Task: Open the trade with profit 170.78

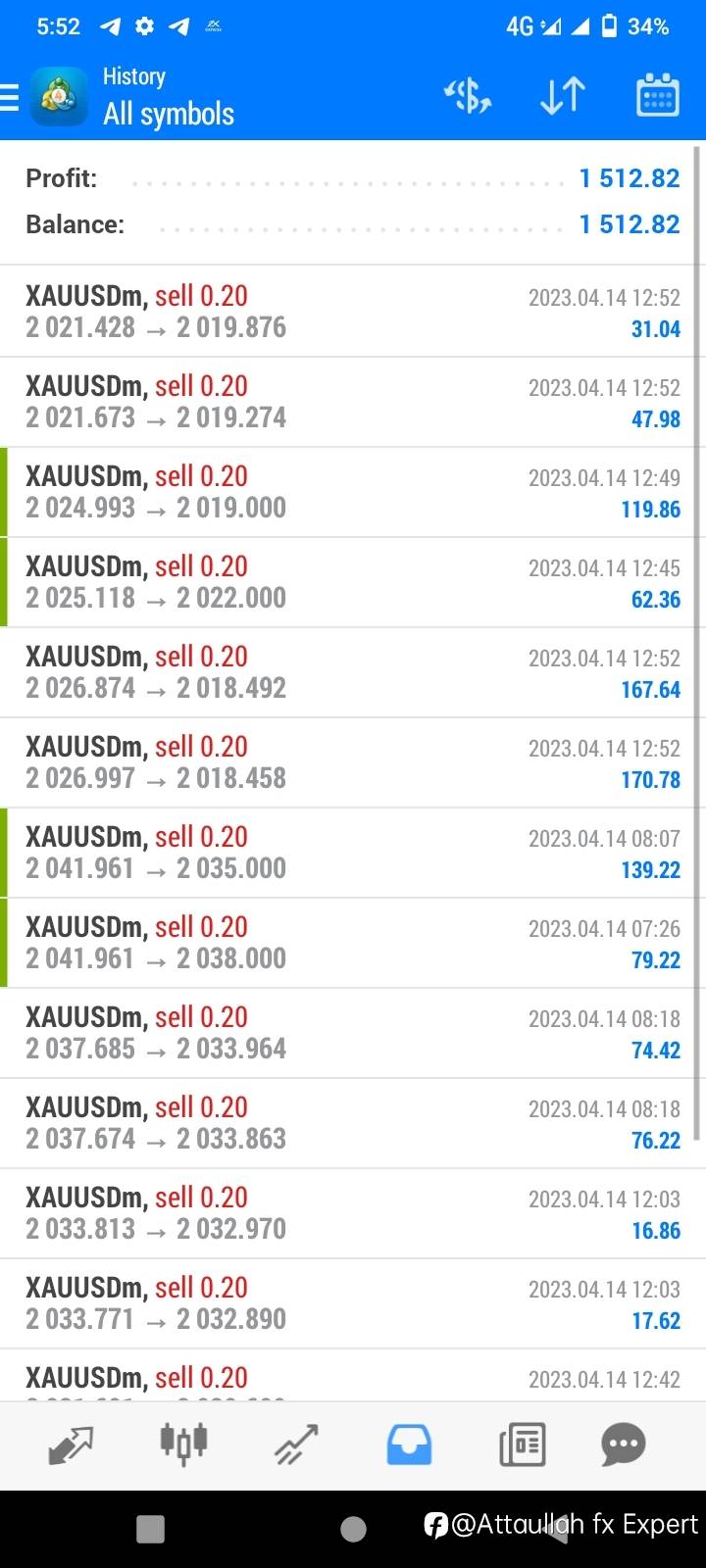Action: click(353, 762)
